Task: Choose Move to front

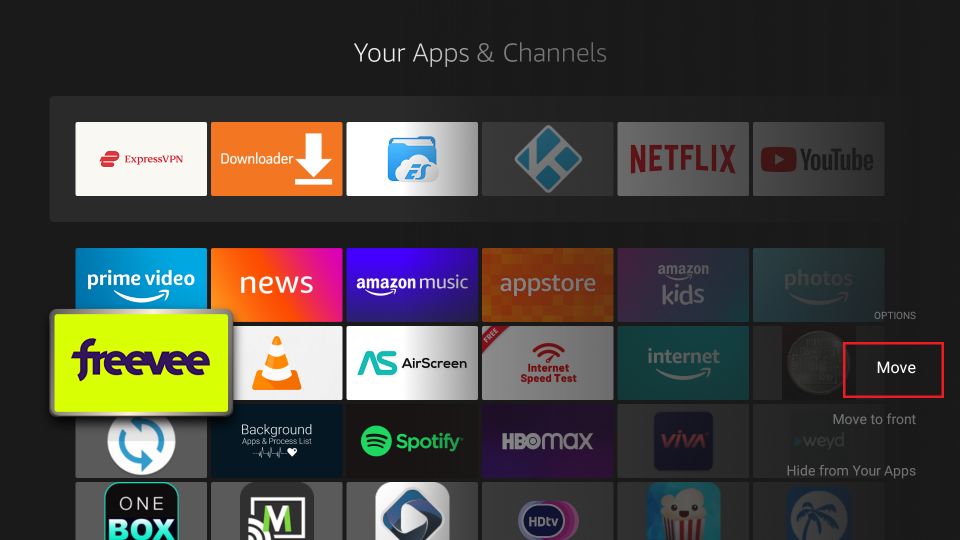Action: pyautogui.click(x=874, y=419)
